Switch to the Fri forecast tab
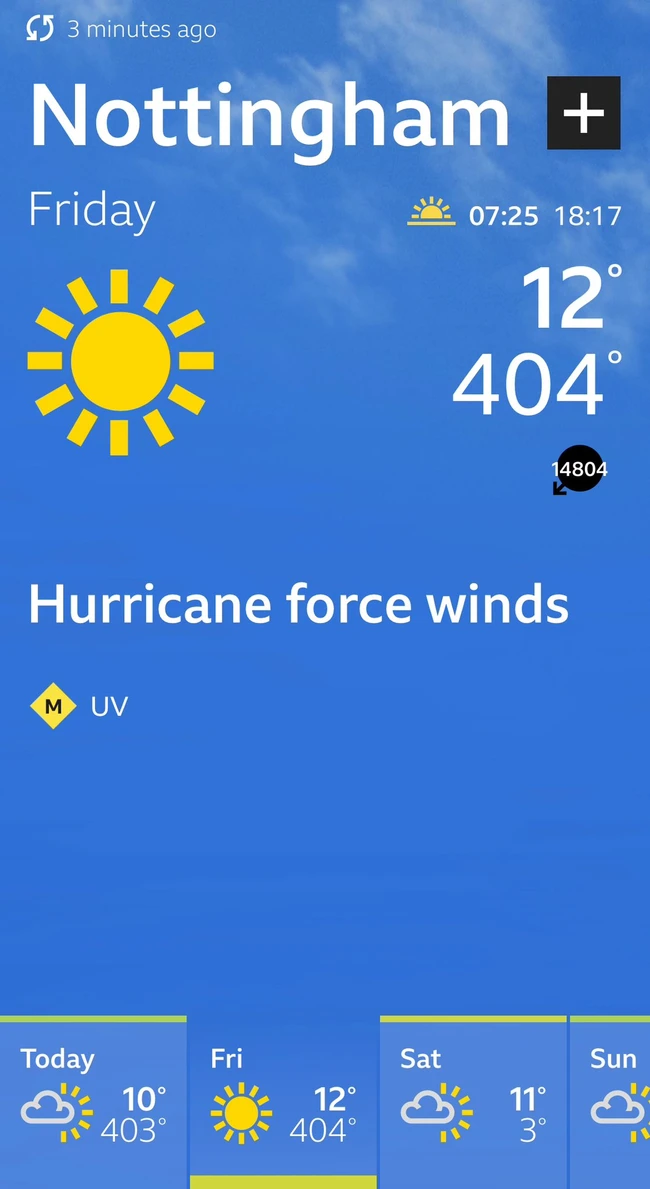Screen dimensions: 650x1189 coord(283,1100)
